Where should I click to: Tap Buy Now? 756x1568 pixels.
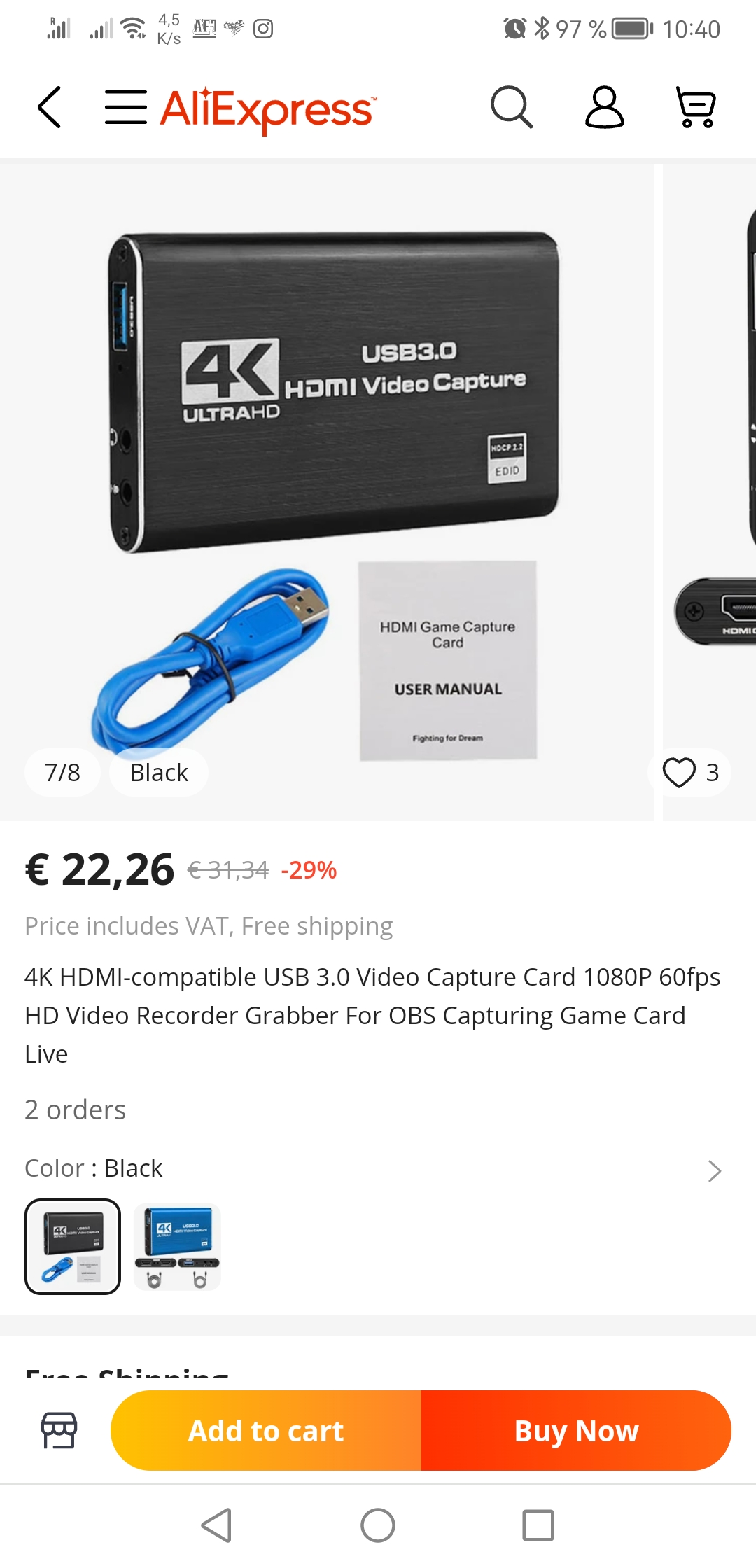tap(576, 1430)
